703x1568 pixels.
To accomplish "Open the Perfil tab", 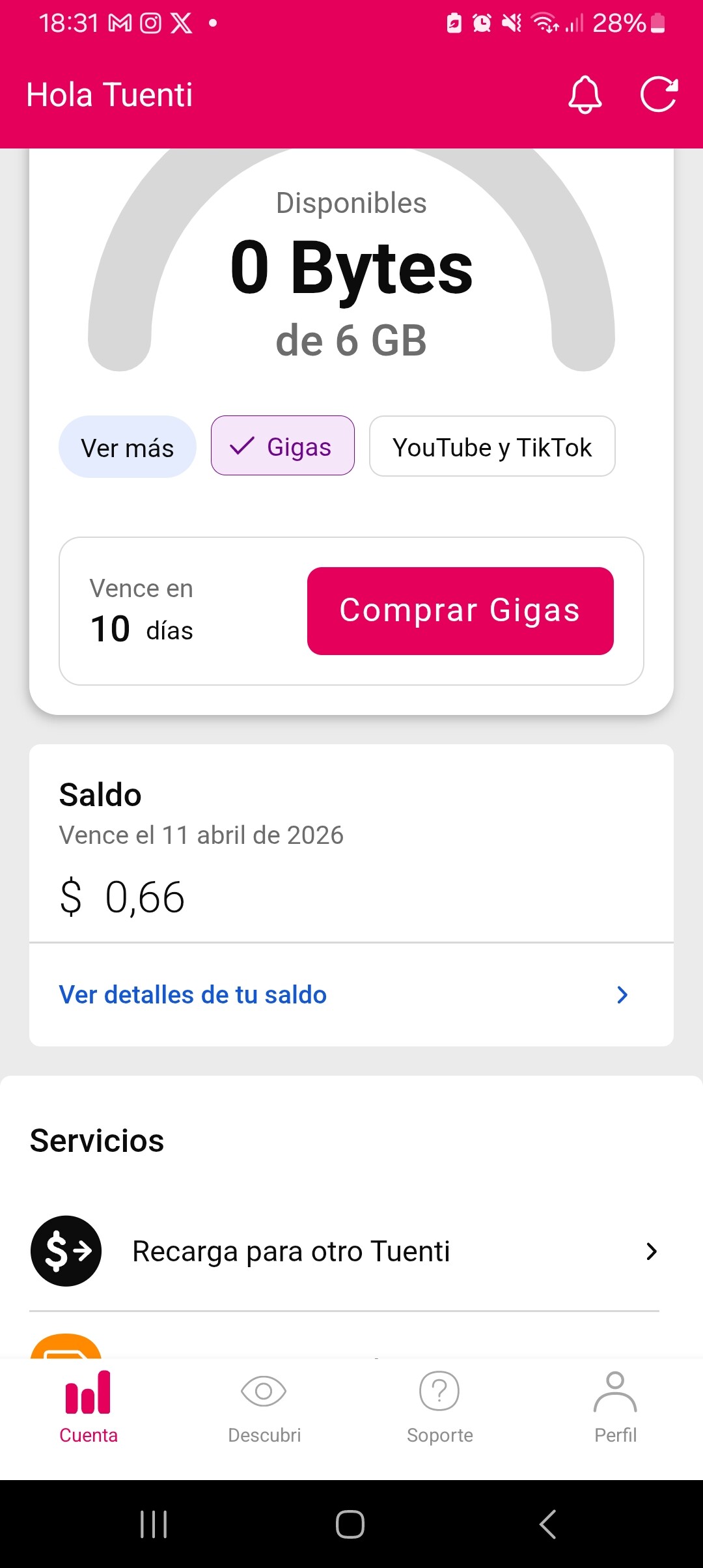I will pyautogui.click(x=615, y=1407).
